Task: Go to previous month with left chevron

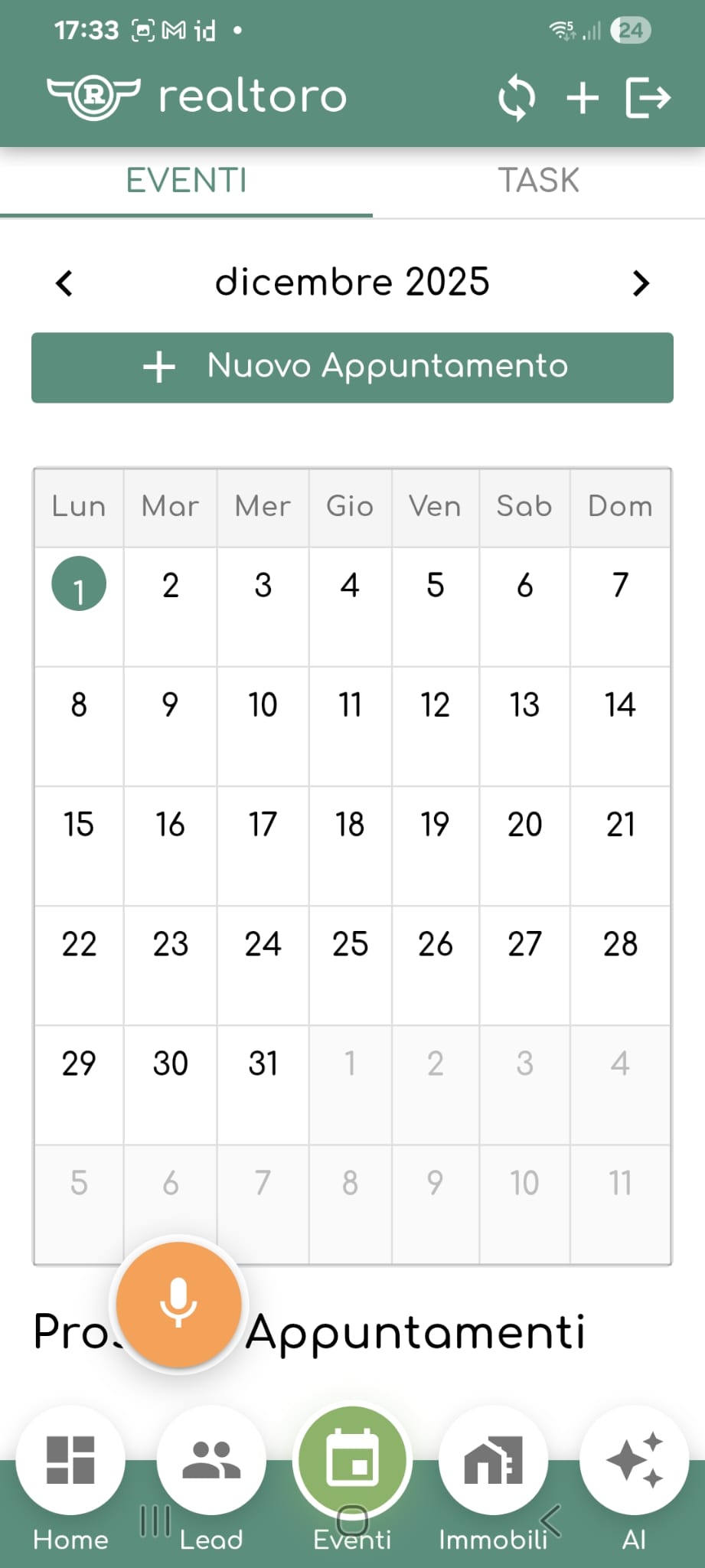Action: tap(64, 283)
